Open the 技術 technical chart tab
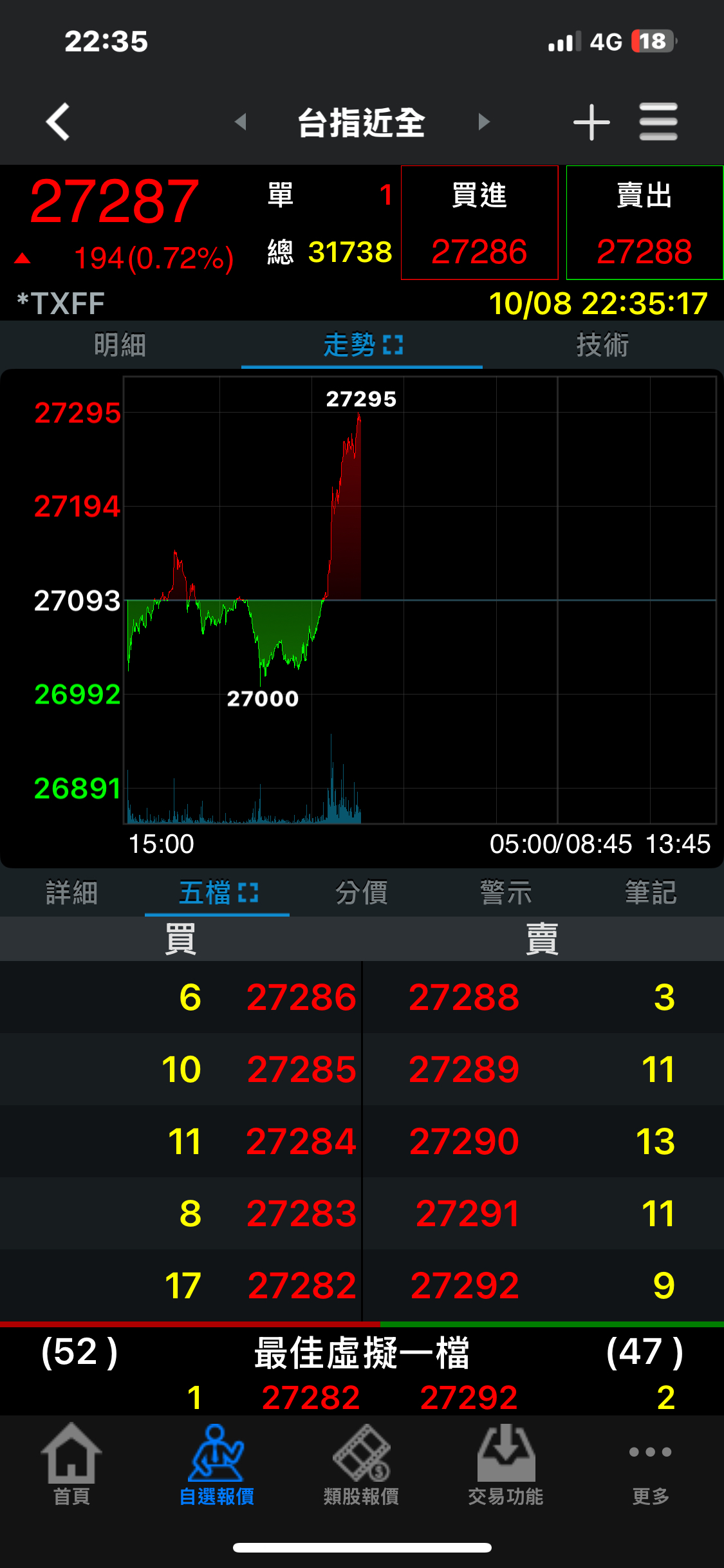Viewport: 724px width, 1568px height. pos(603,345)
